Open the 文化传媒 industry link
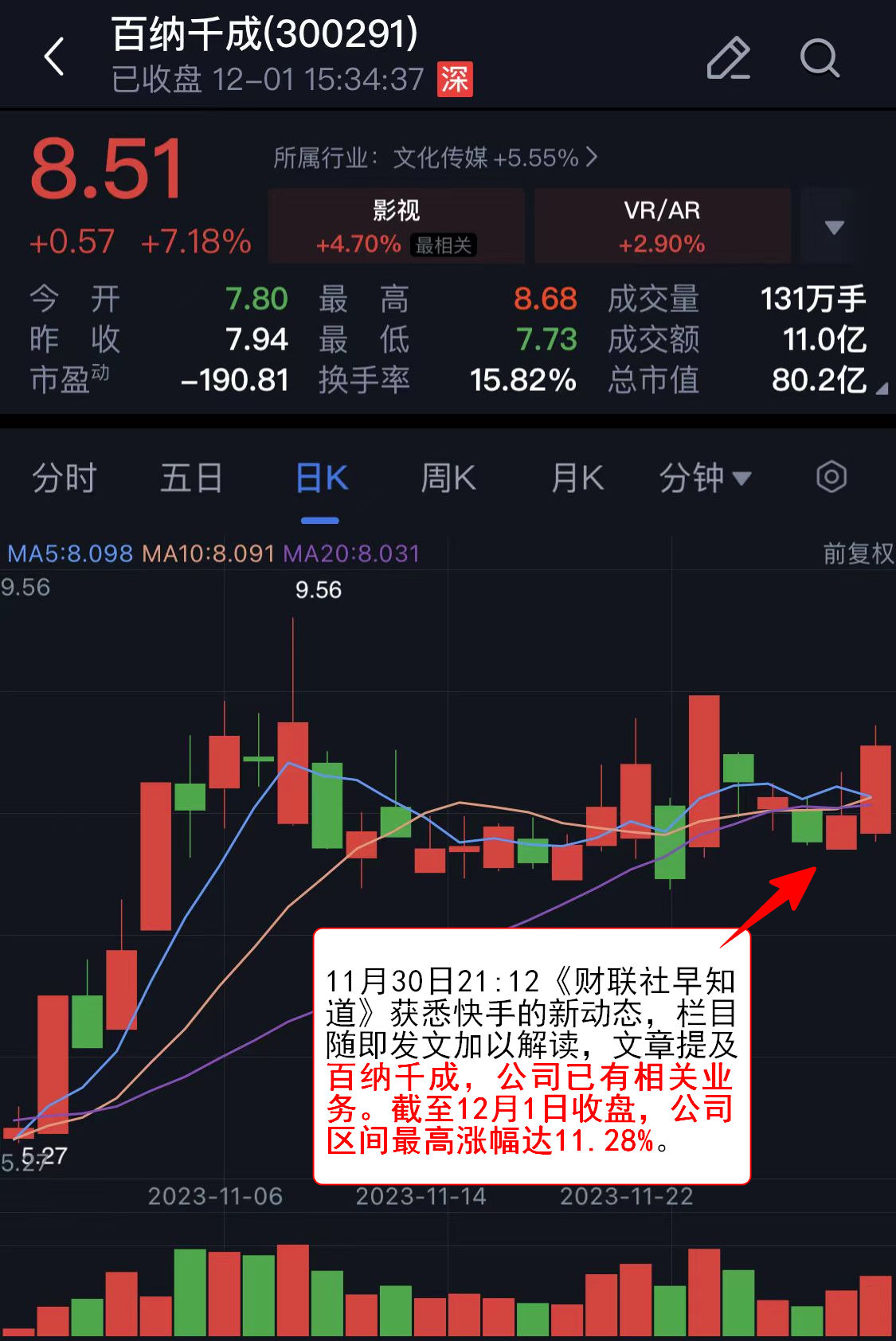This screenshot has width=896, height=1341. click(x=435, y=158)
